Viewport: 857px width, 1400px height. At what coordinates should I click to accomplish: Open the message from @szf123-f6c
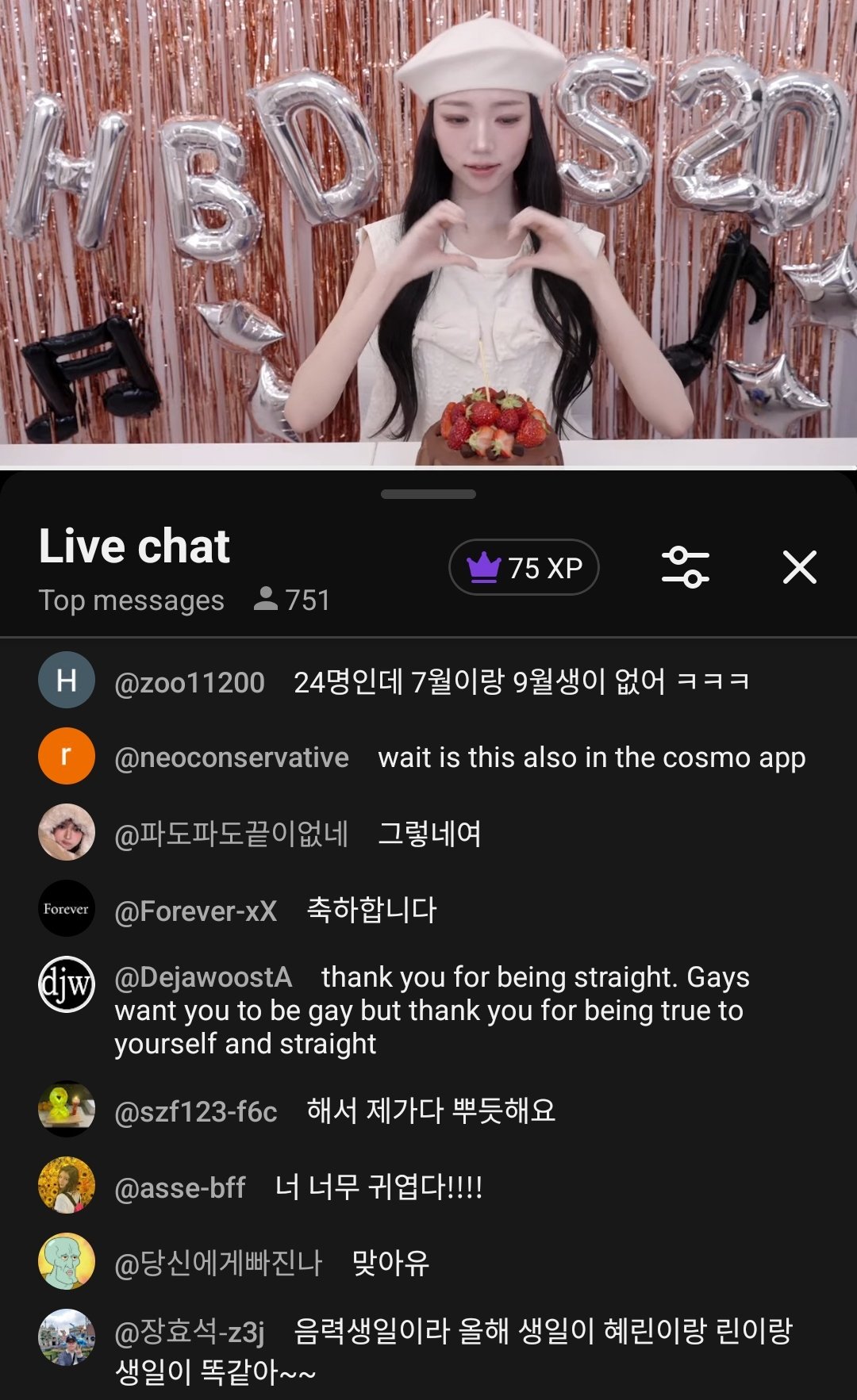(428, 1110)
